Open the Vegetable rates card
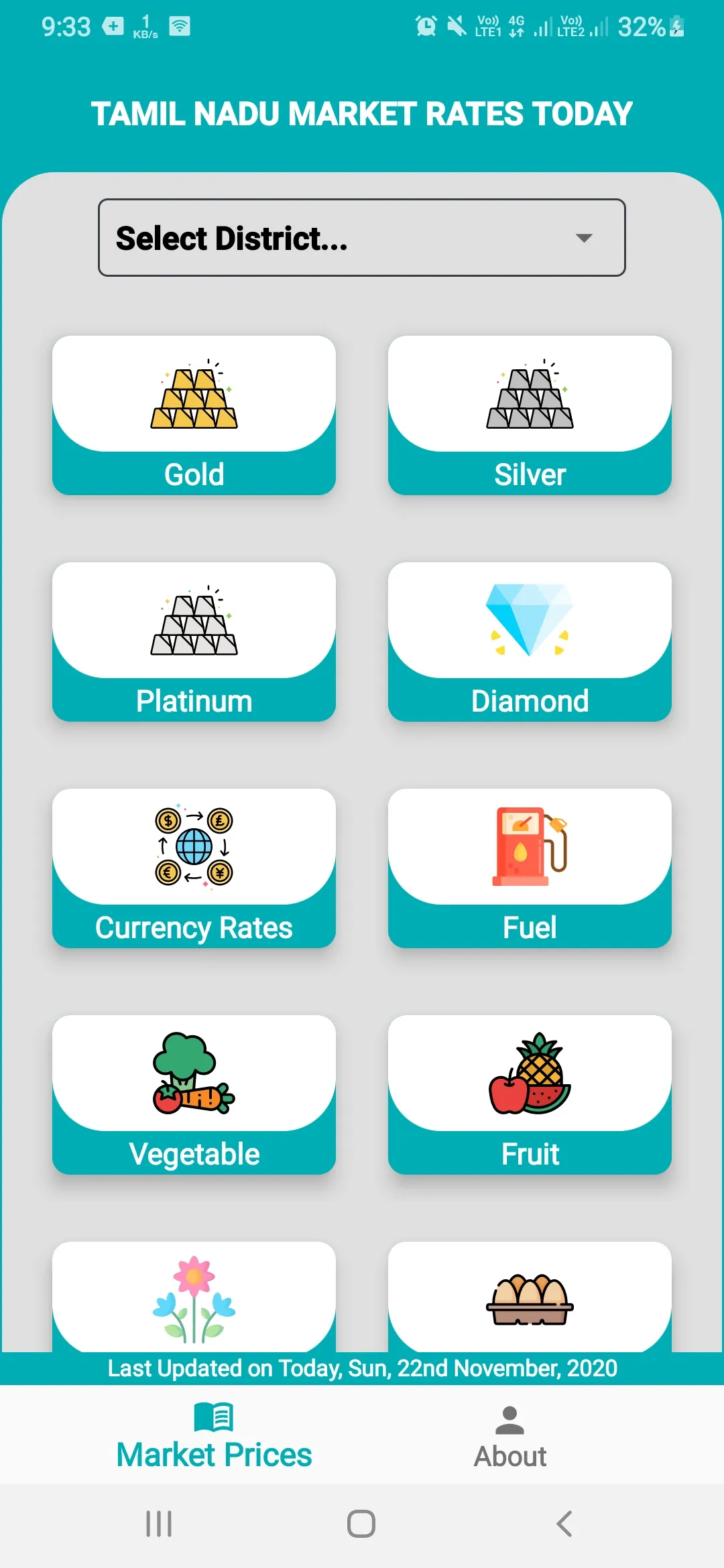724x1568 pixels. 194,1095
